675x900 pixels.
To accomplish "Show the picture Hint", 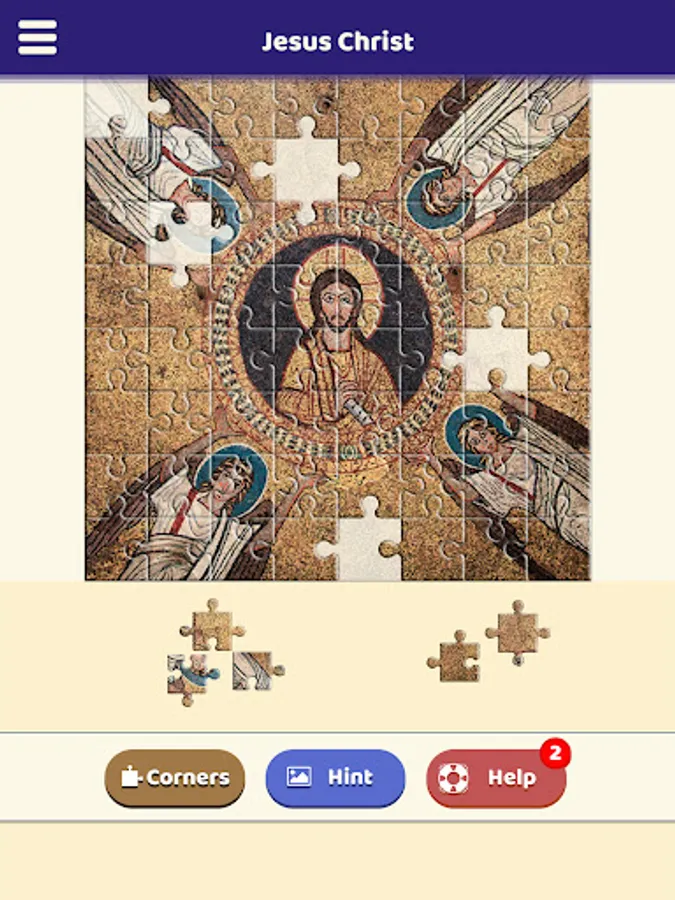I will 335,778.
